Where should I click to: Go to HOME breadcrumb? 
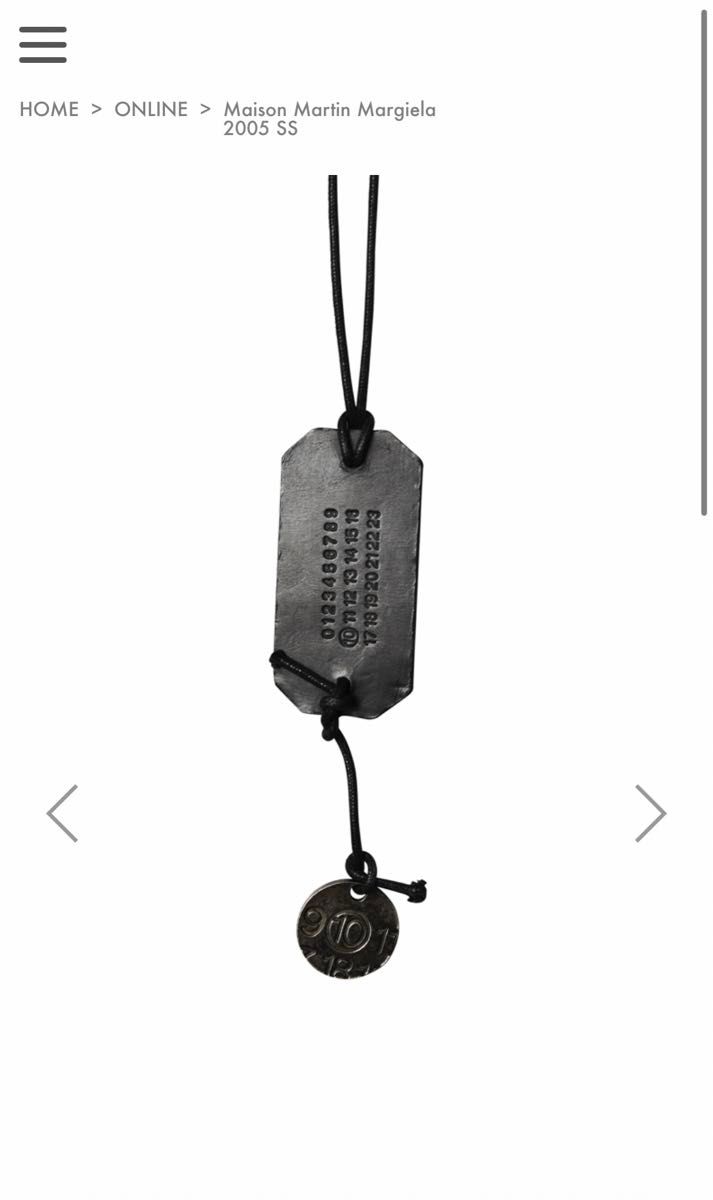pos(49,109)
